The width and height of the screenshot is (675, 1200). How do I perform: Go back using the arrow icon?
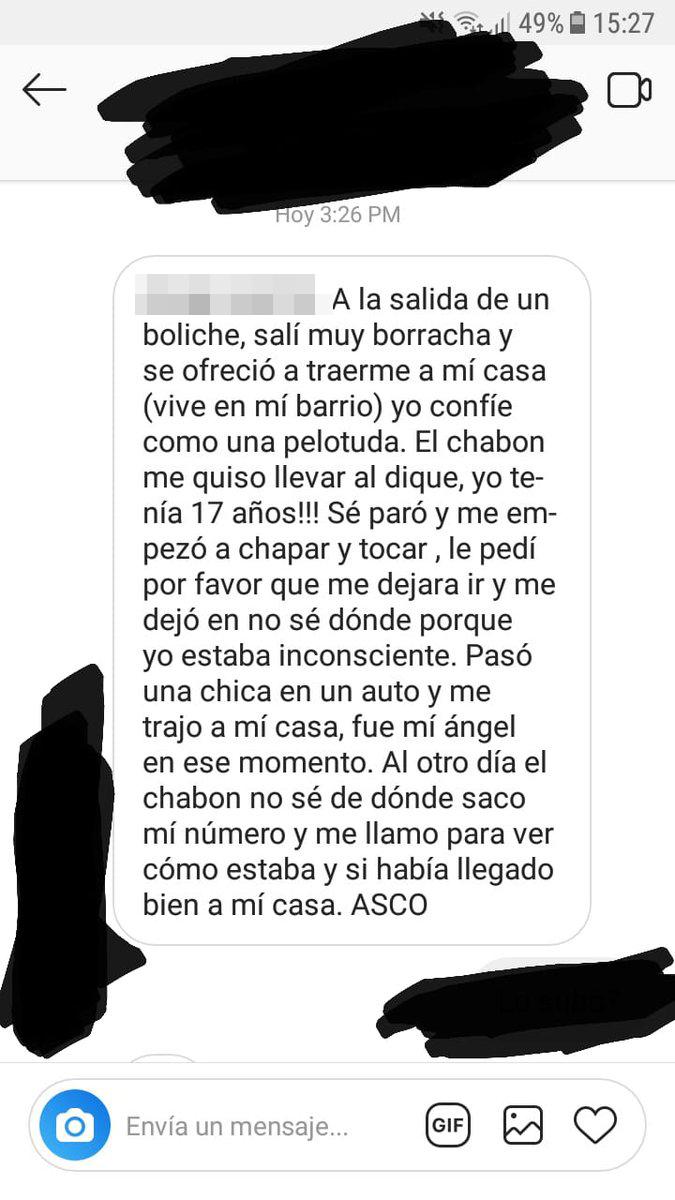click(44, 91)
